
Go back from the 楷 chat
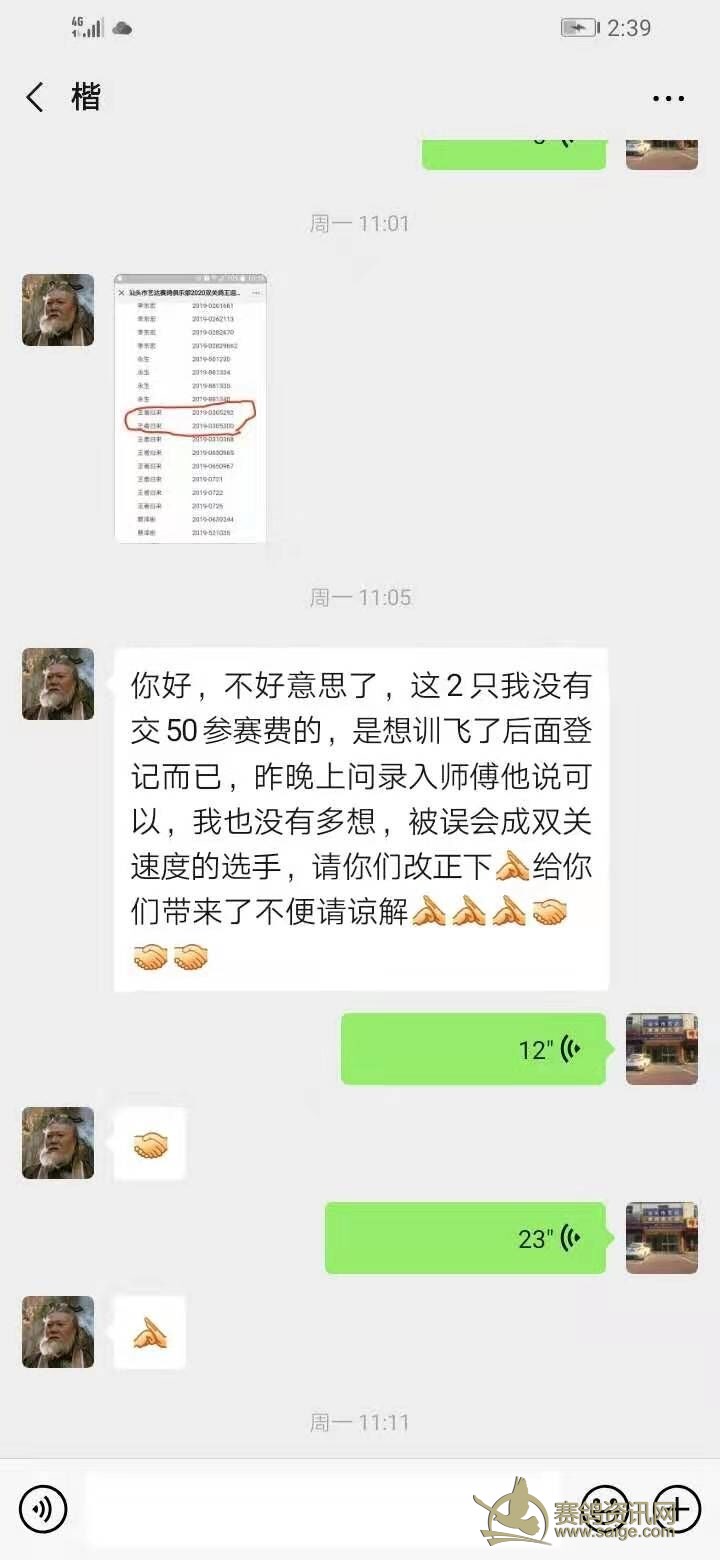pos(35,98)
